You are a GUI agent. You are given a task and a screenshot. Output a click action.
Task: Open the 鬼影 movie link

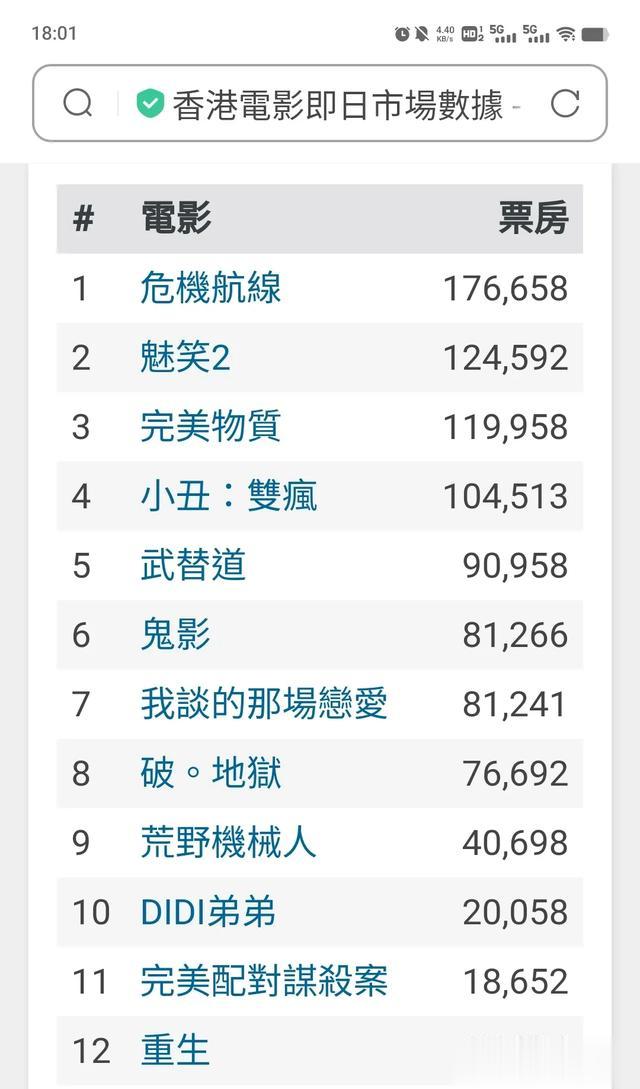click(x=176, y=634)
